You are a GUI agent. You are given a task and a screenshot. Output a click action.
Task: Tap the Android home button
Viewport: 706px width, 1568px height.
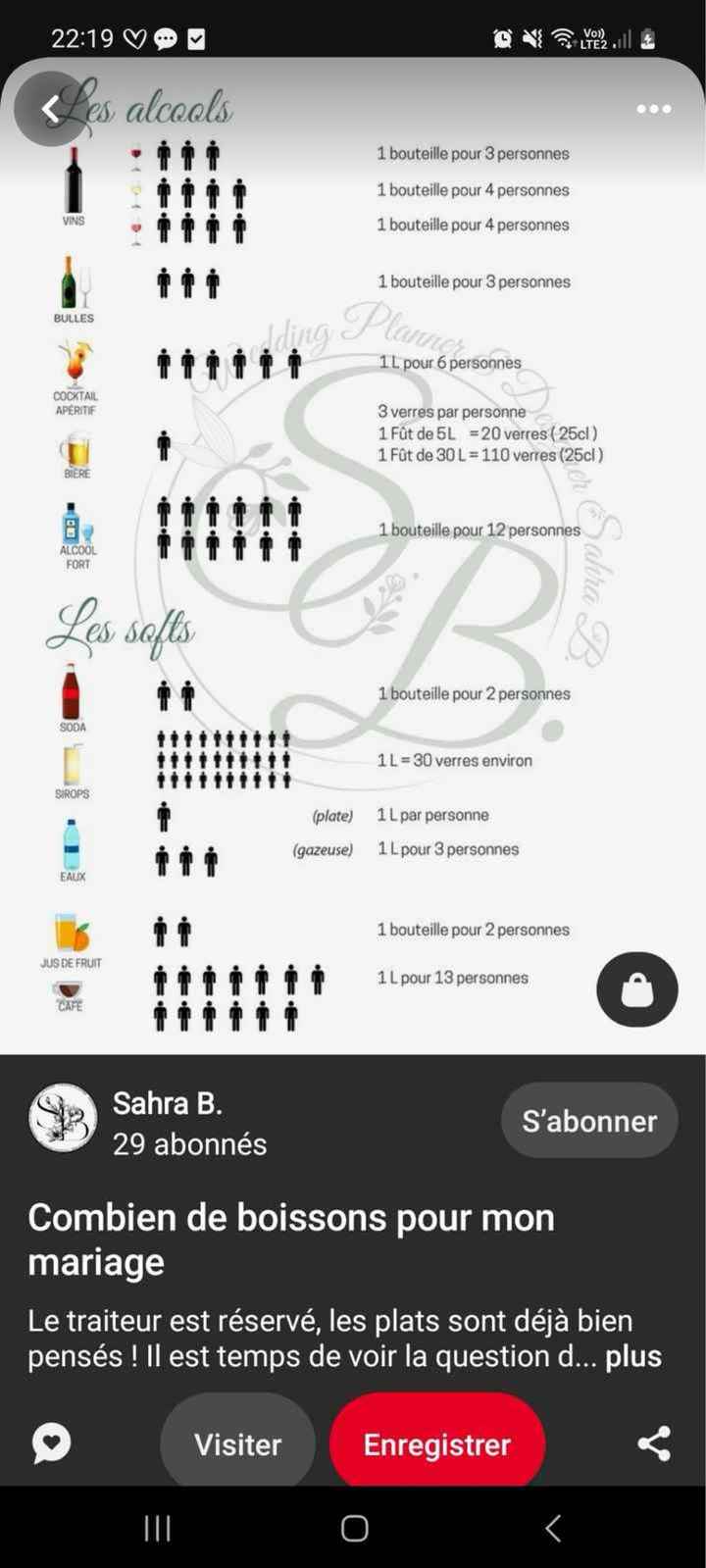coord(353,1527)
